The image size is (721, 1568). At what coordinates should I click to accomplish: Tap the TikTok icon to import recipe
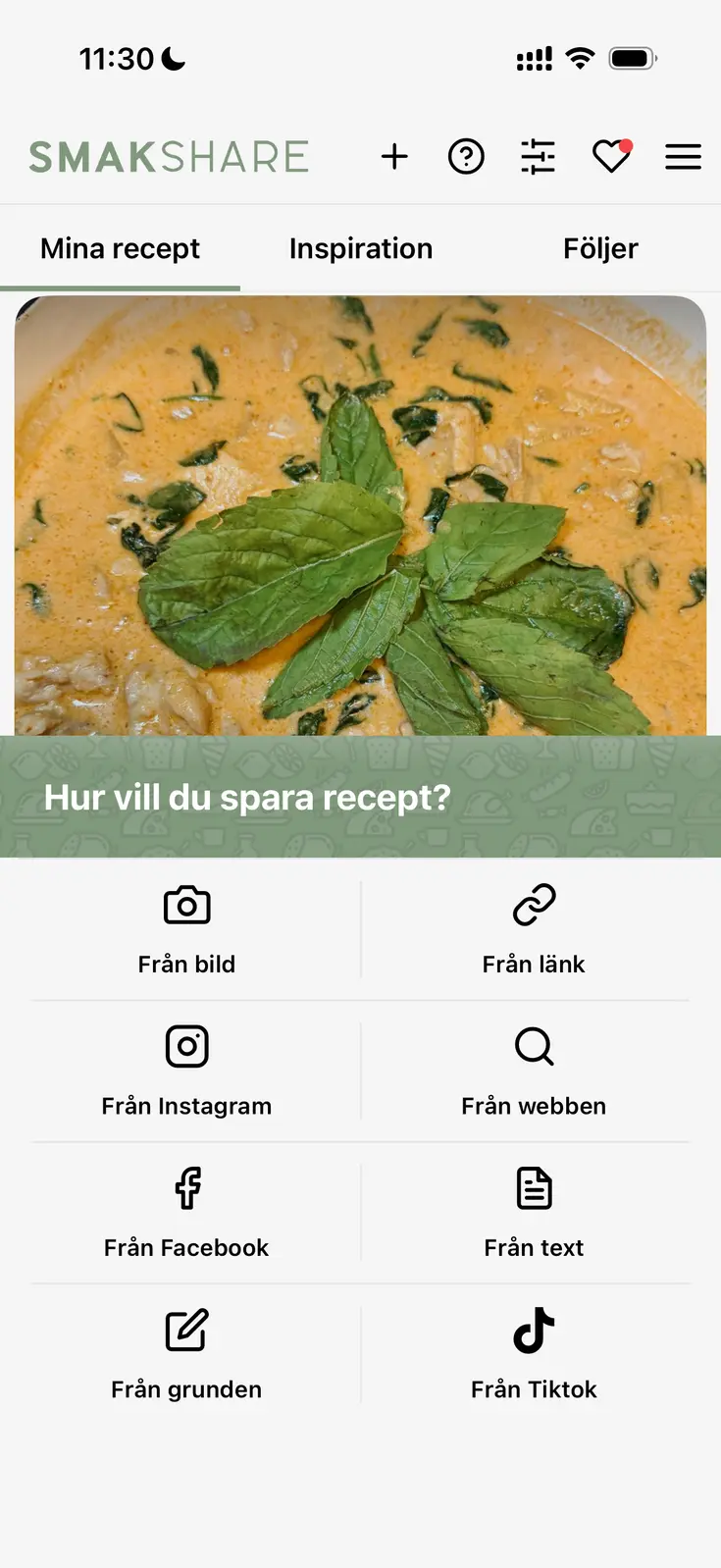pos(534,1331)
